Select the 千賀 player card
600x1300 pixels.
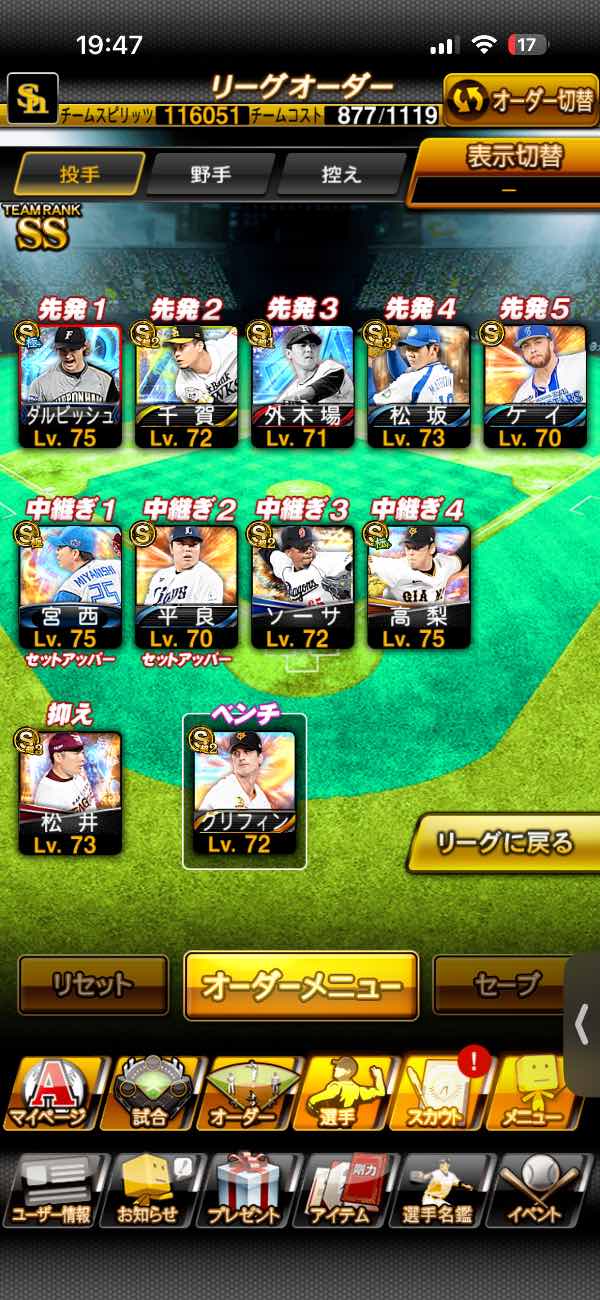point(187,386)
